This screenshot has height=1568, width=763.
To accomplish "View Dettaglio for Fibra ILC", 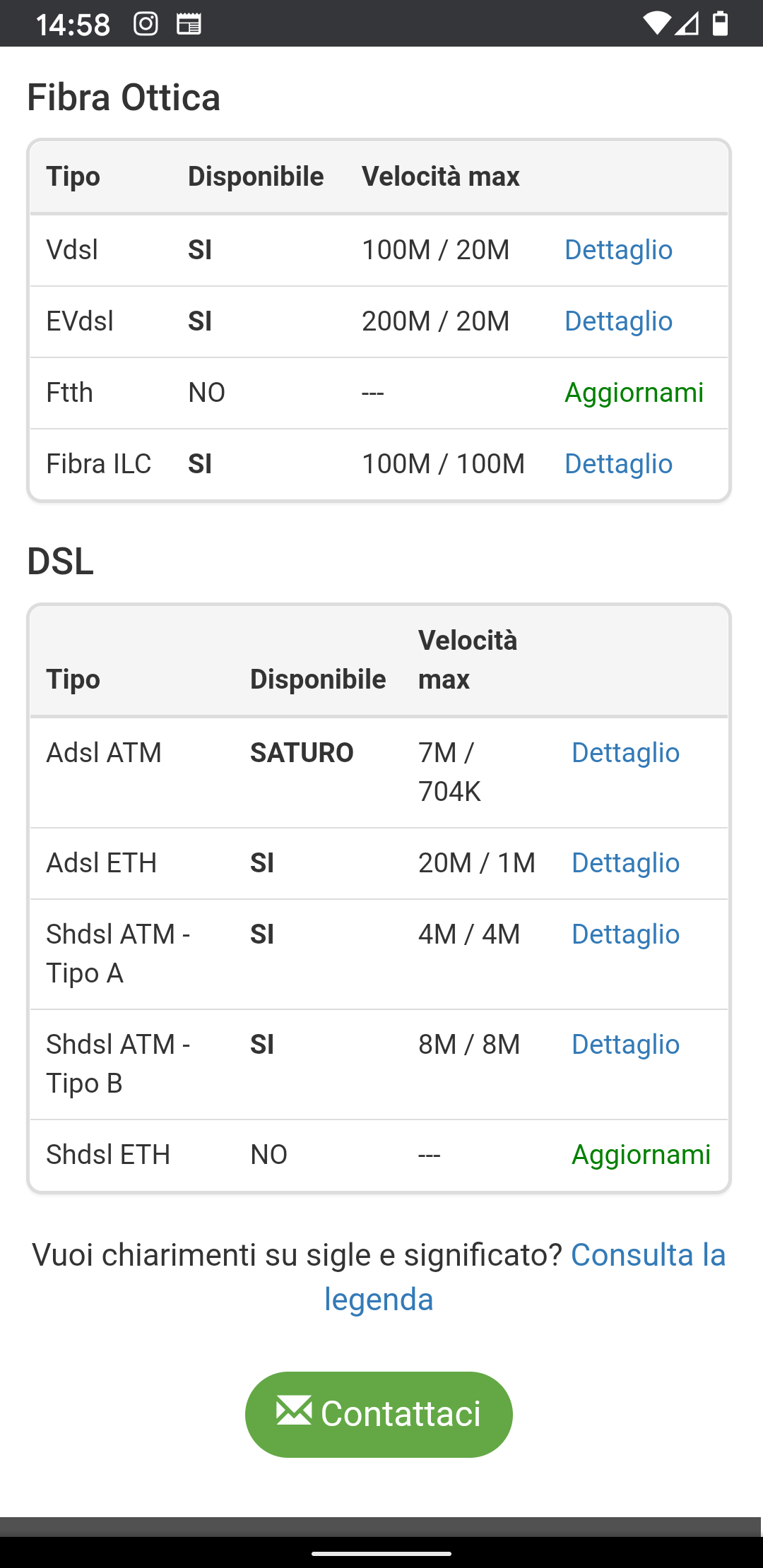I will pos(618,464).
